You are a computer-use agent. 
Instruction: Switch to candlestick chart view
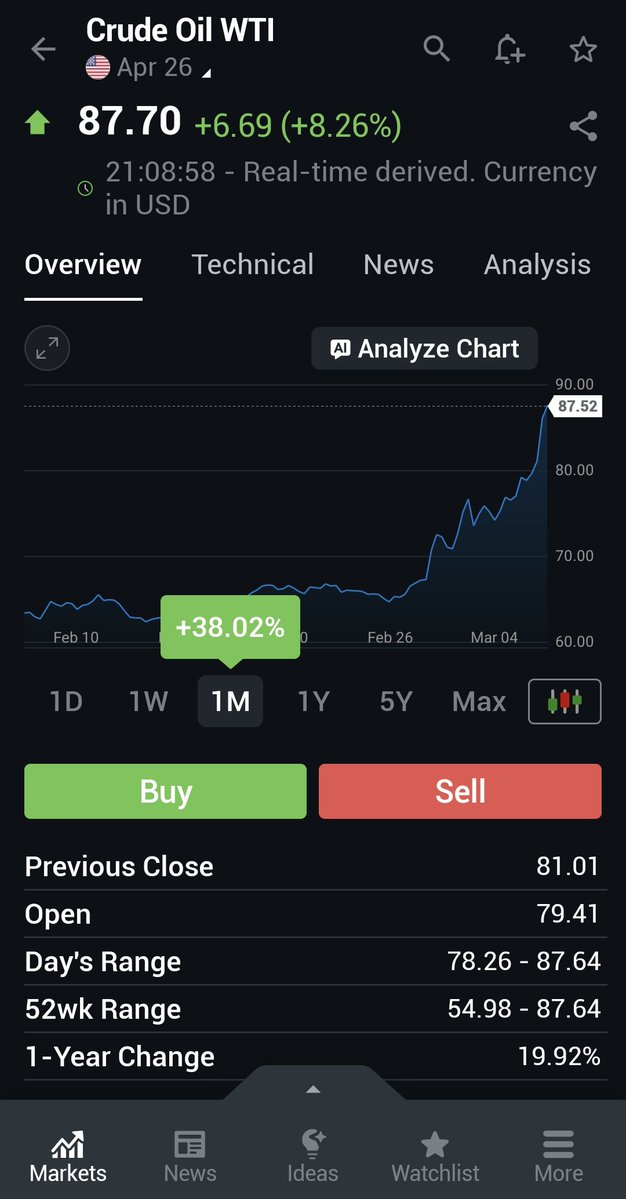tap(564, 701)
